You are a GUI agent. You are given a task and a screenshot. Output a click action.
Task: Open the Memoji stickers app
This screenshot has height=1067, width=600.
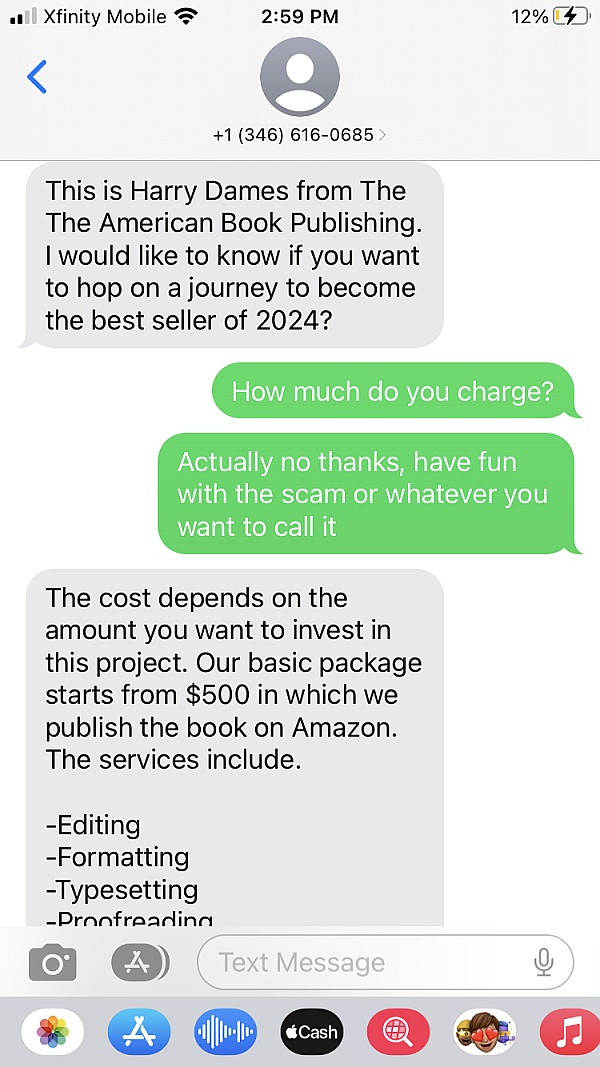coord(484,1032)
